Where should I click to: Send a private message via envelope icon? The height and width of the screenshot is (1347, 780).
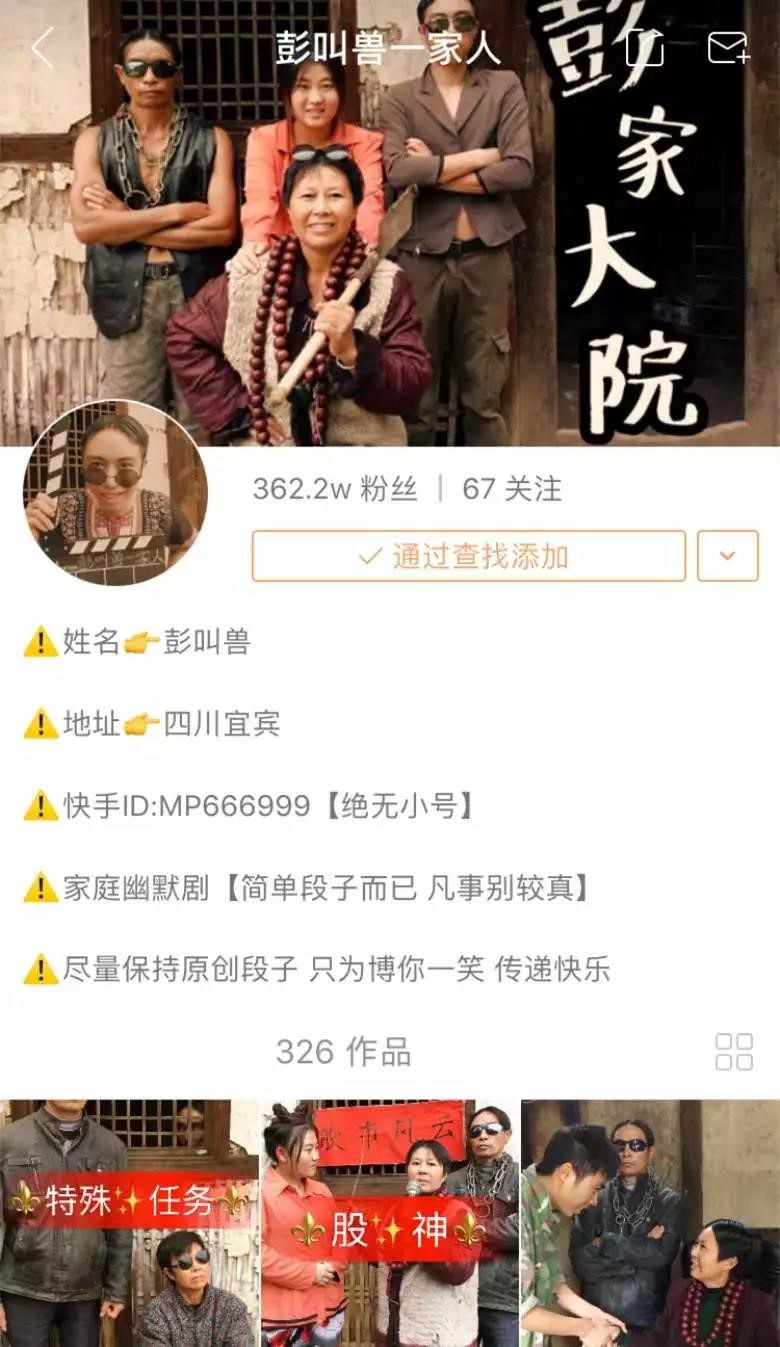728,48
